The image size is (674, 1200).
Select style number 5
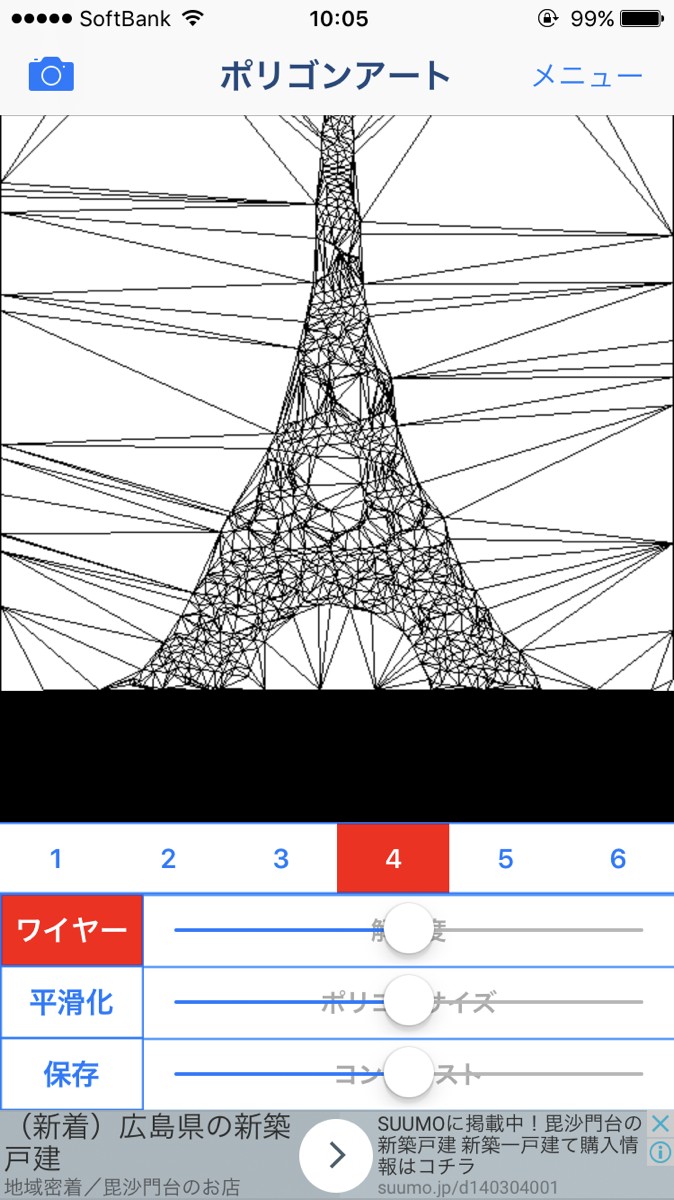coord(505,858)
